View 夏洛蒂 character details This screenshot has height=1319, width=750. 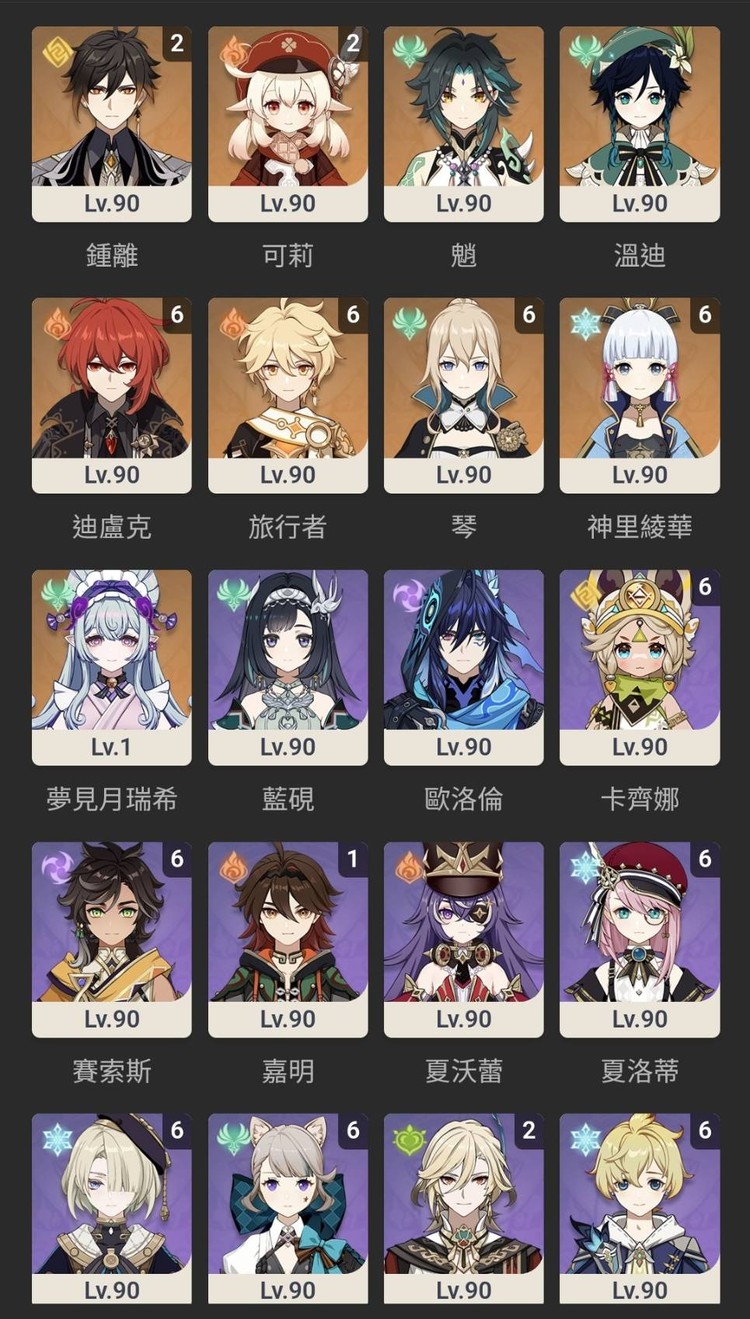click(x=639, y=939)
